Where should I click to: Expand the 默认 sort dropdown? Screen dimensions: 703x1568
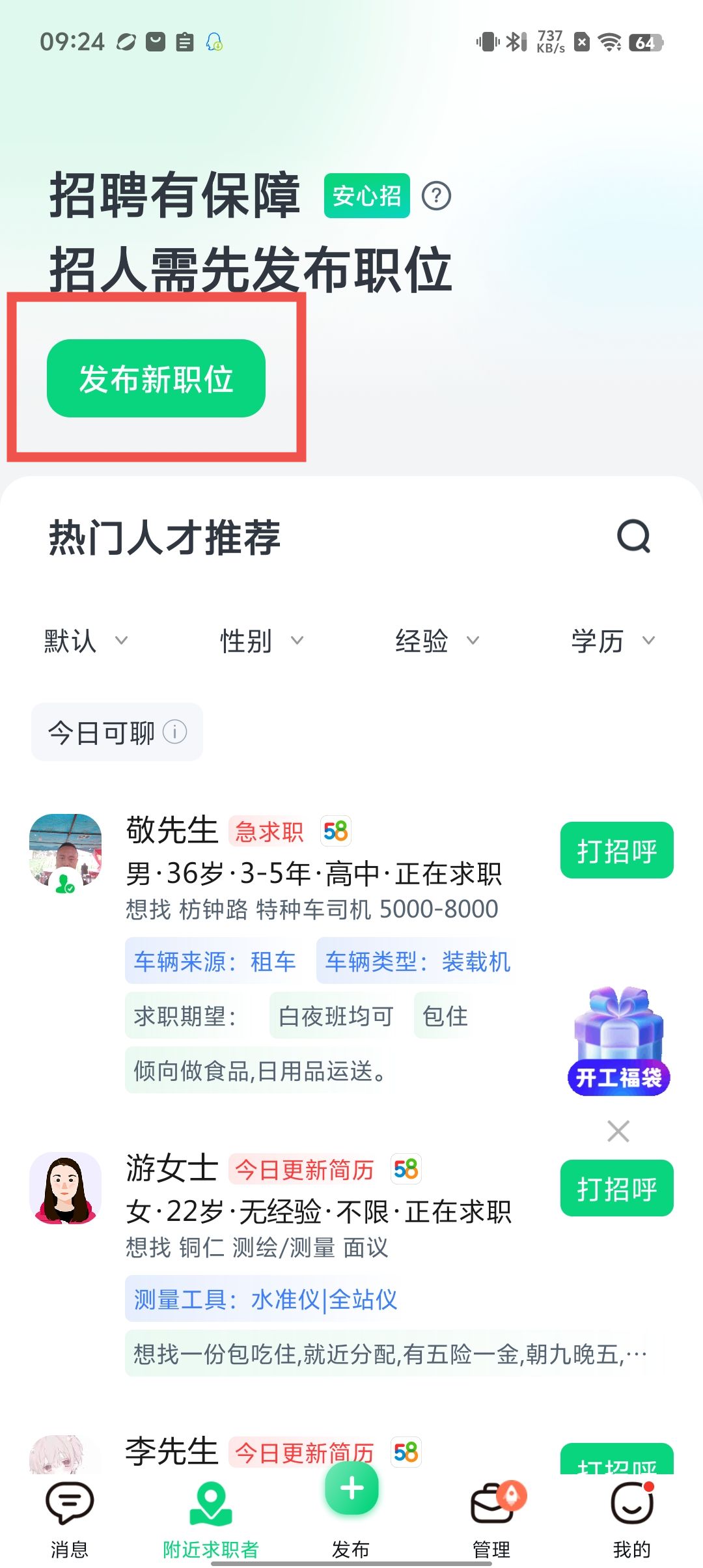85,641
